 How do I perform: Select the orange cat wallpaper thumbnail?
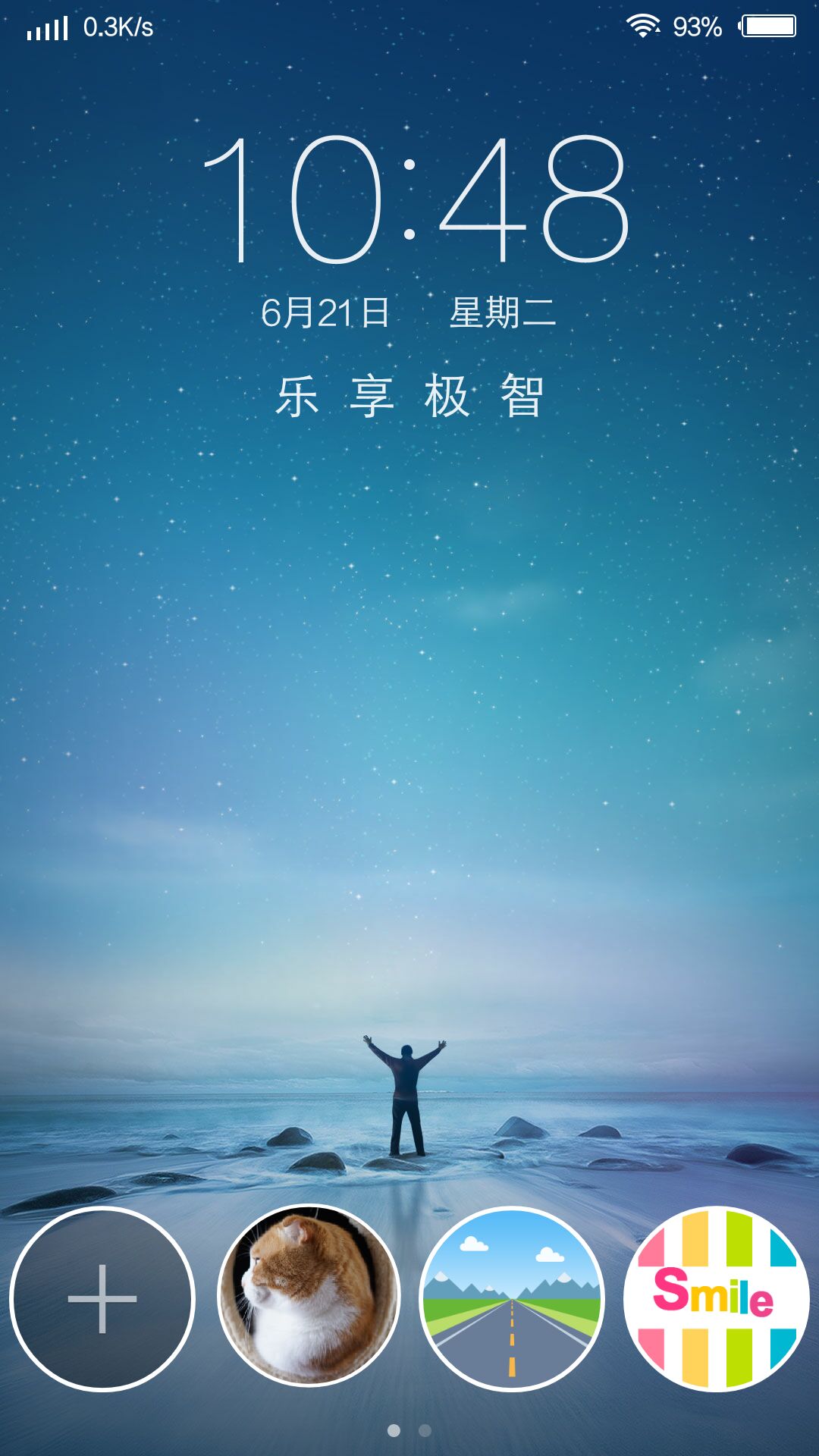pos(308,1297)
